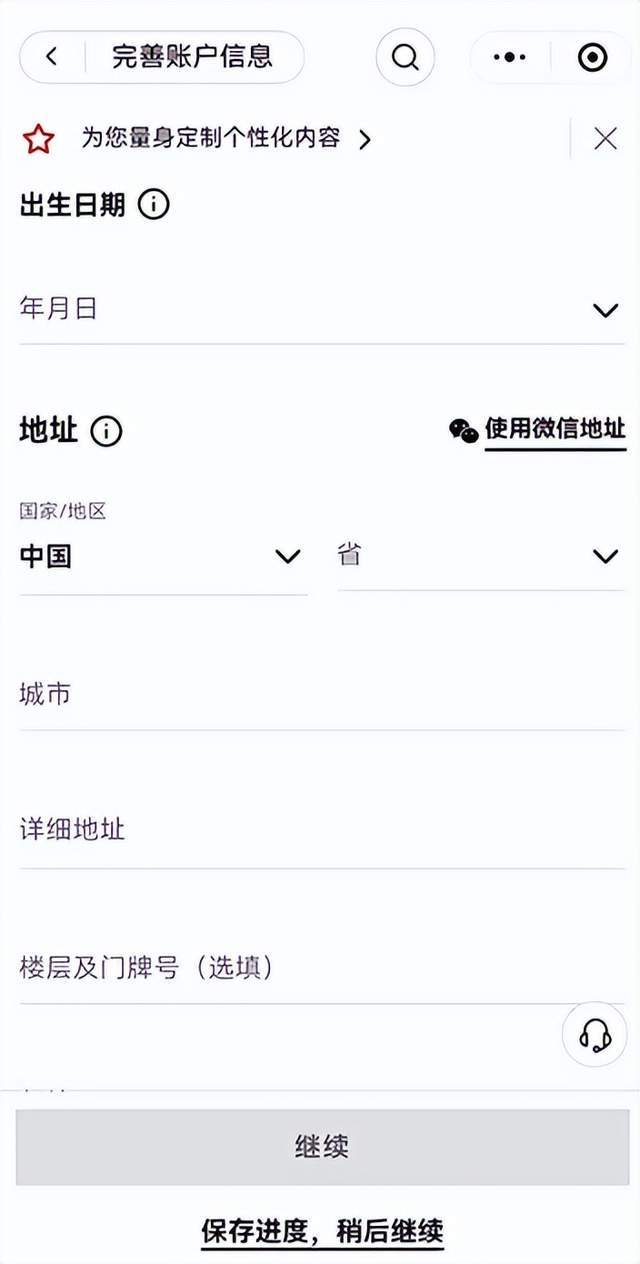The height and width of the screenshot is (1264, 640).
Task: Show info about 地址
Action: (x=106, y=431)
